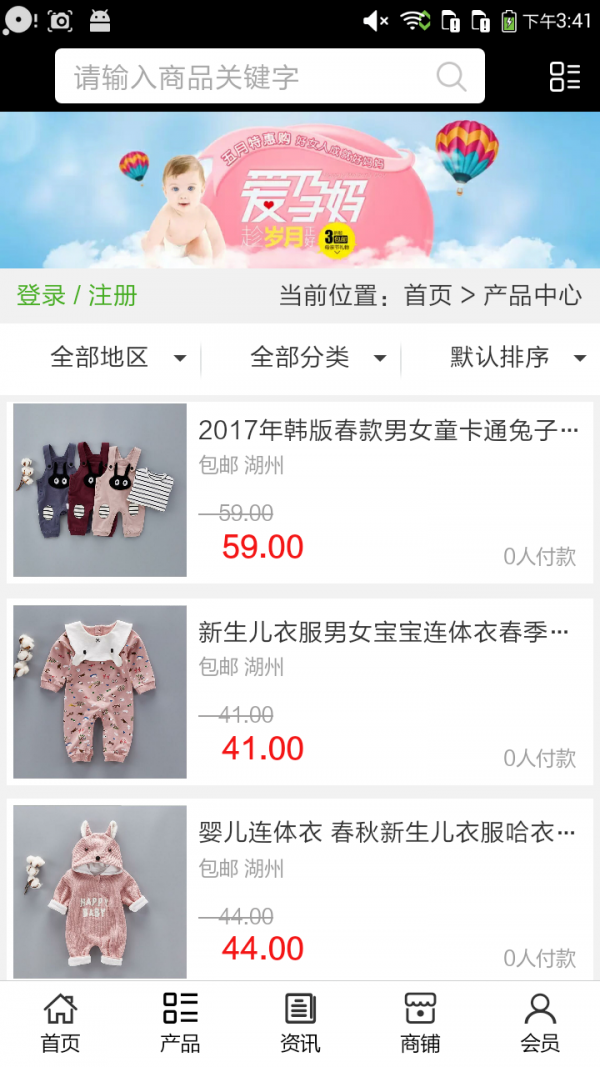The height and width of the screenshot is (1067, 600).
Task: Open the 婴儿连体衣 春秋新生儿 product
Action: [386, 834]
